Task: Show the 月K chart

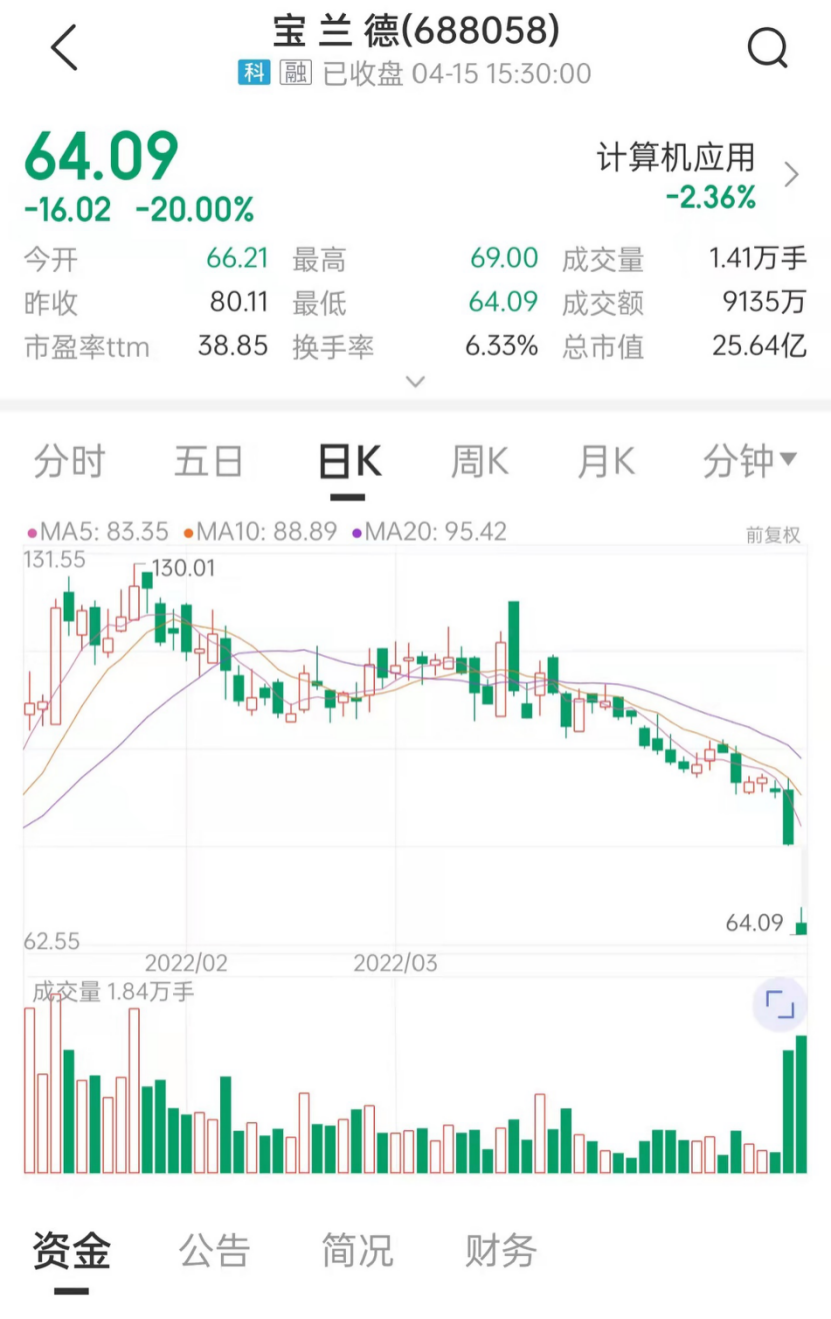Action: point(606,462)
